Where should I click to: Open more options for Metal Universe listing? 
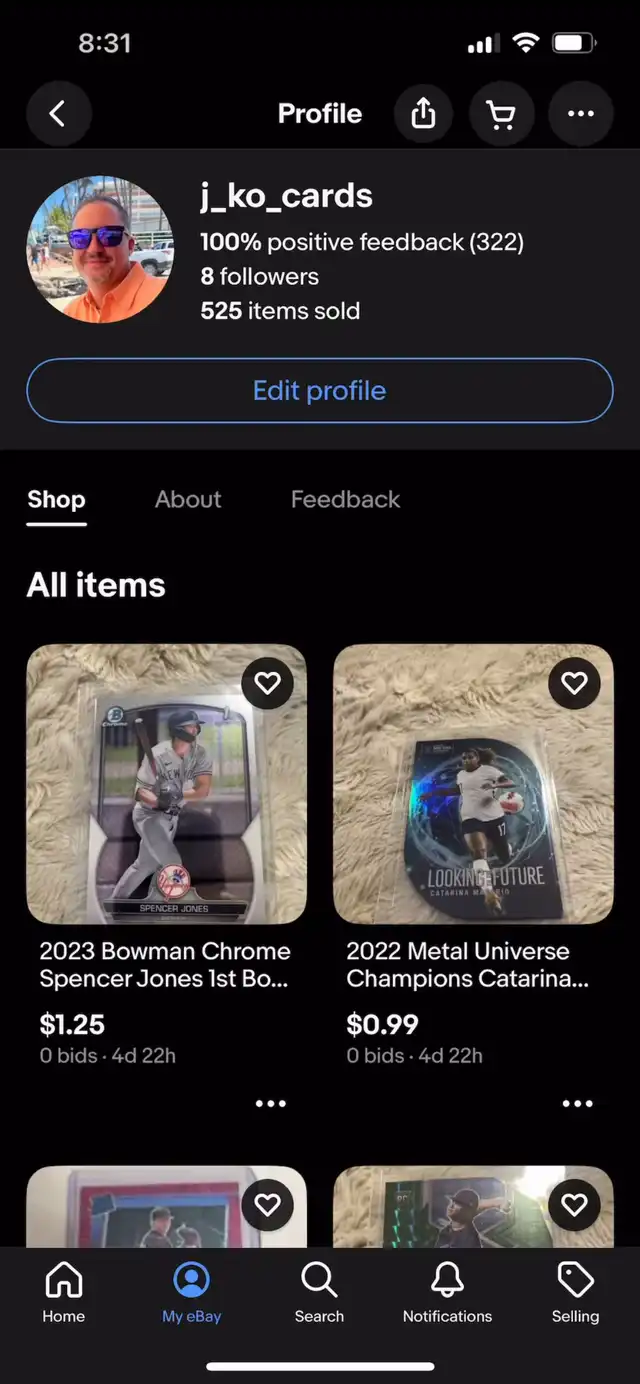[578, 1104]
